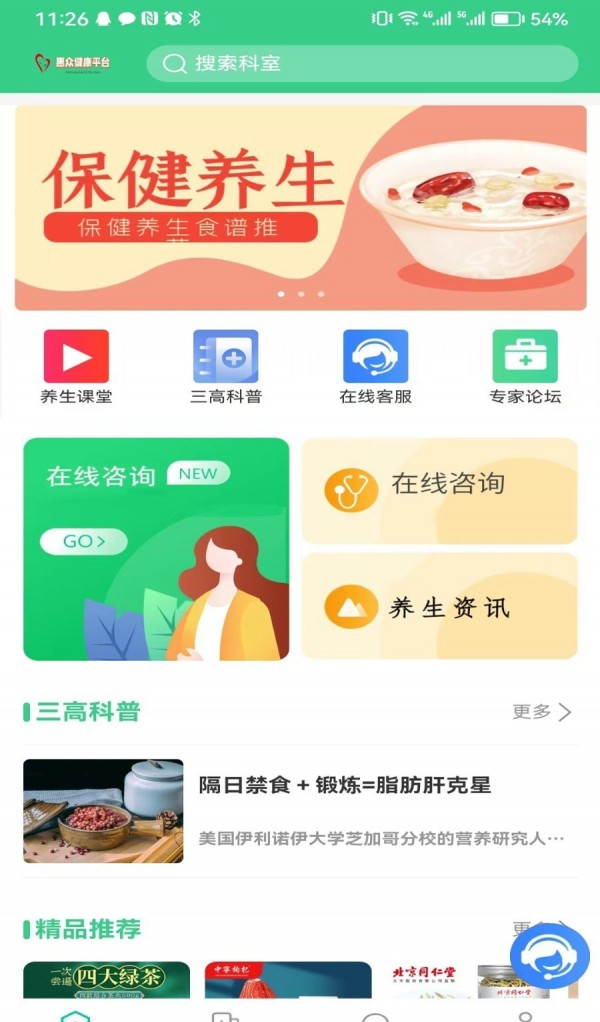600x1022 pixels.
Task: Open 三高科普 shortcut icon
Action: (226, 367)
